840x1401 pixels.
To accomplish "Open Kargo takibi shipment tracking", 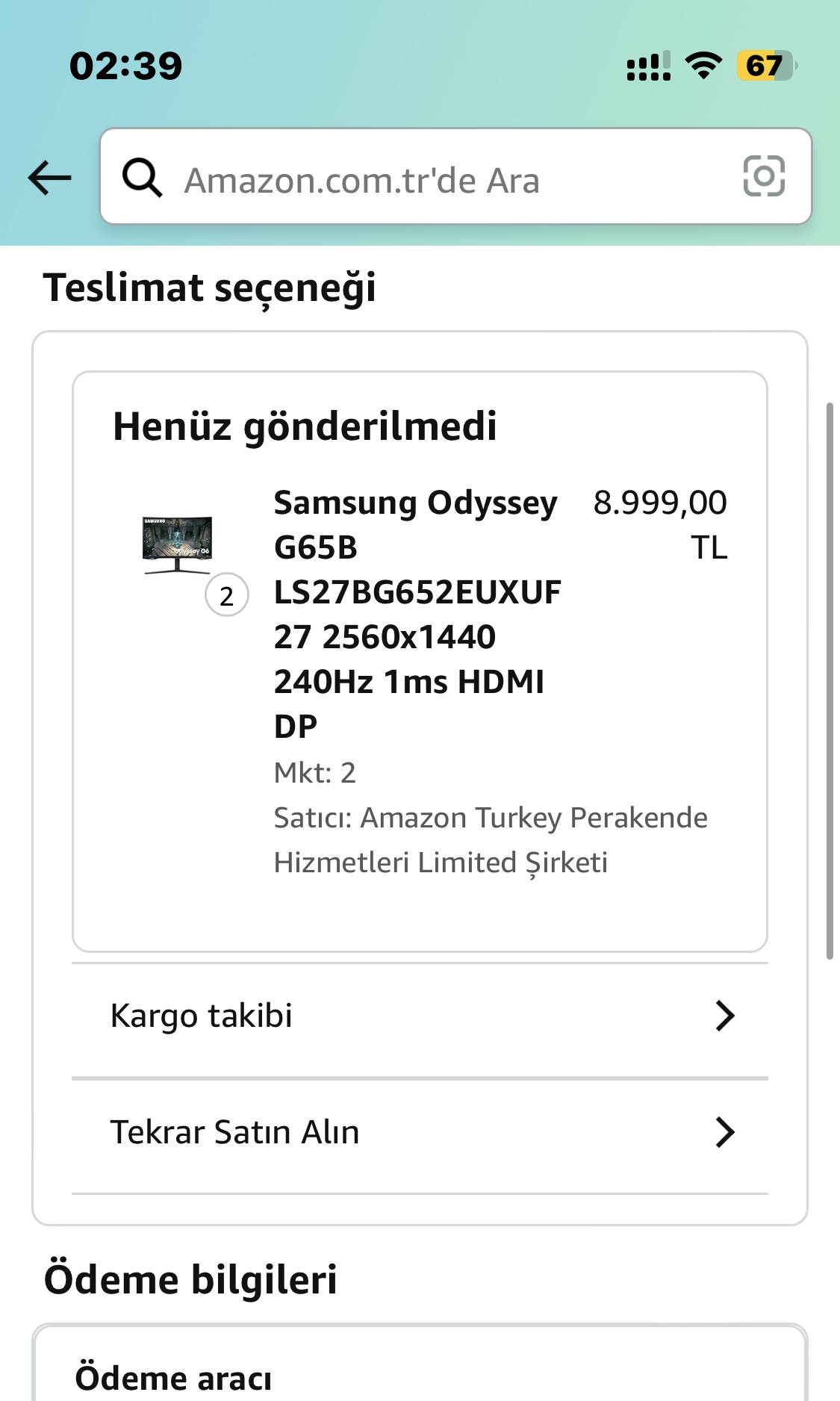I will tap(420, 1016).
